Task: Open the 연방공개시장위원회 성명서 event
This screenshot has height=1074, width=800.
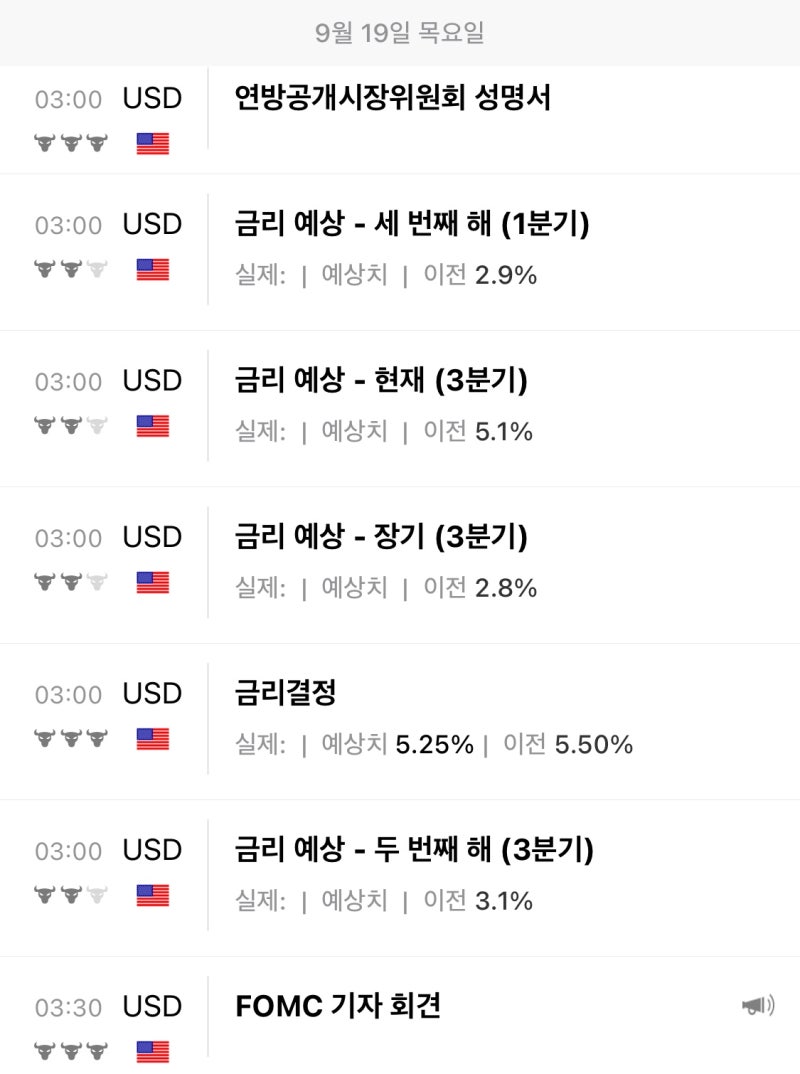Action: click(x=390, y=98)
